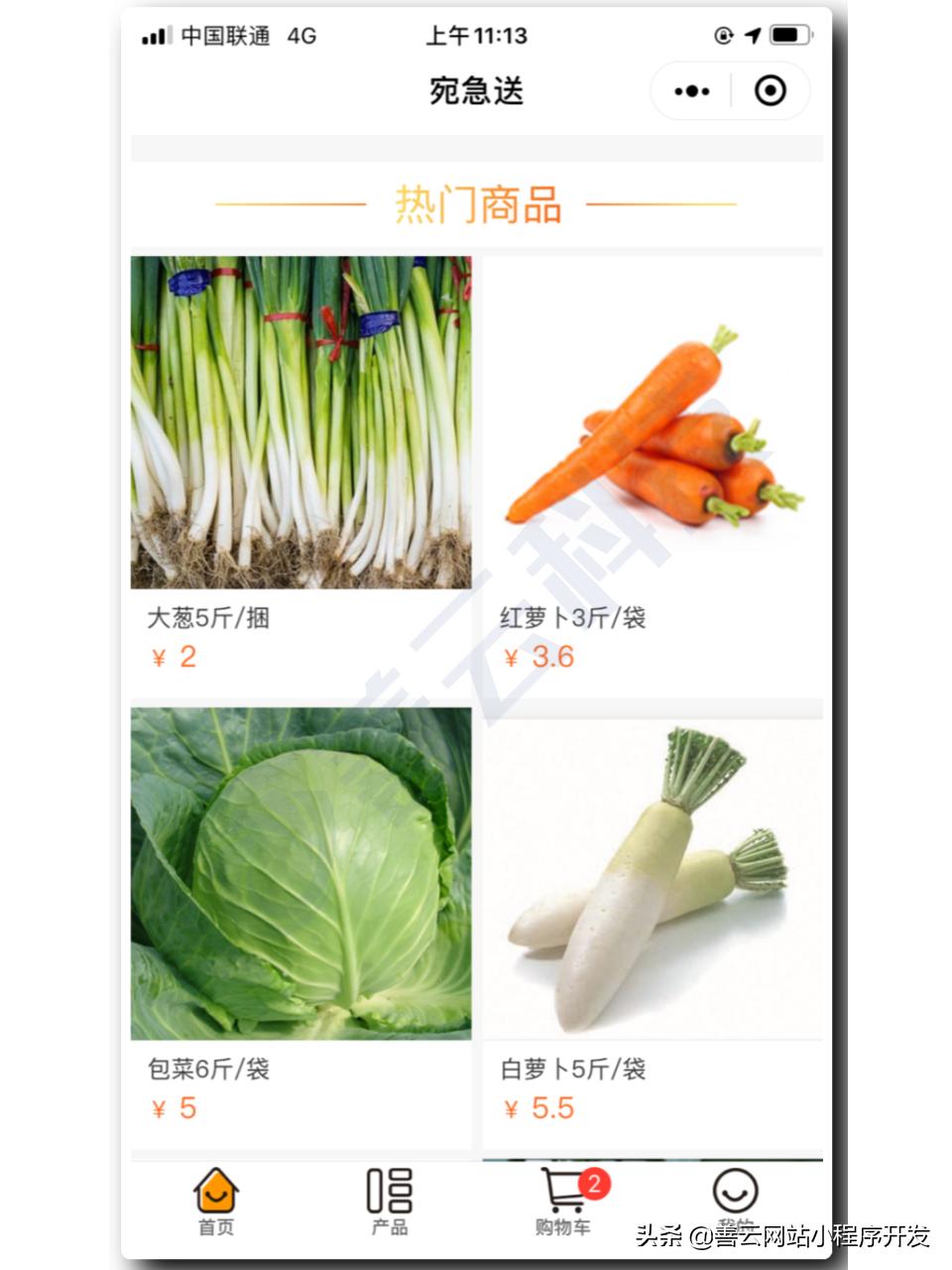Tap the location arrow in the status bar
The width and height of the screenshot is (952, 1270).
click(x=753, y=32)
